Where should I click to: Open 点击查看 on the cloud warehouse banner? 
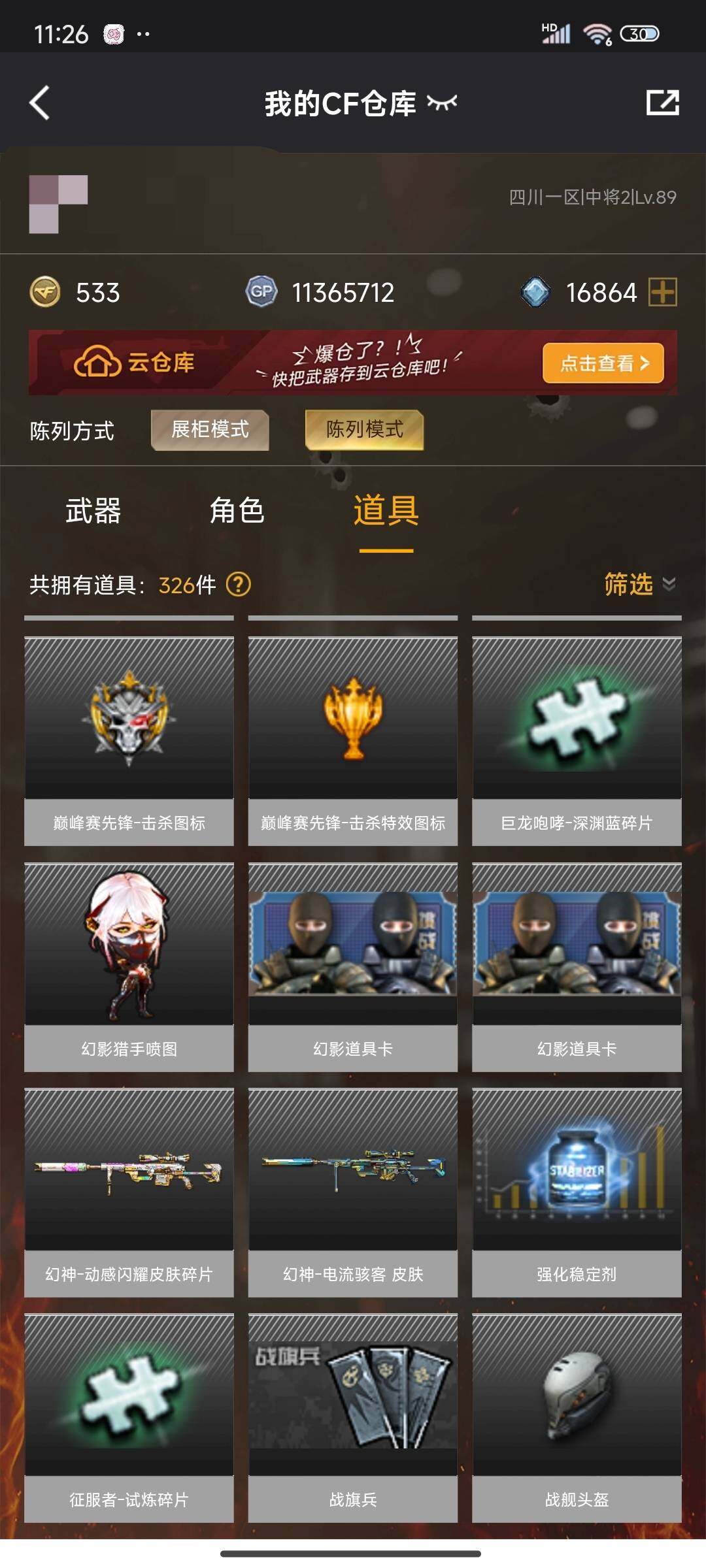click(603, 363)
